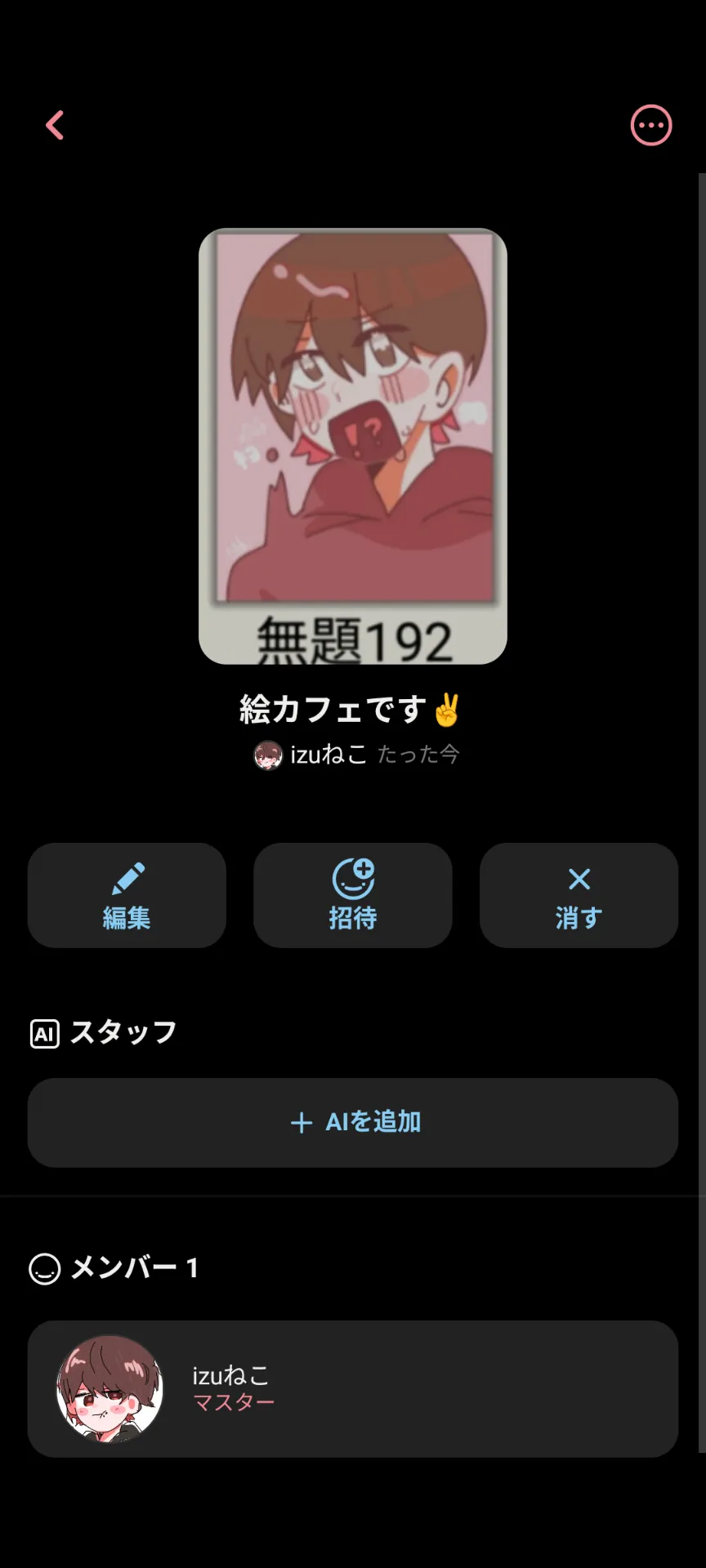Image resolution: width=706 pixels, height=1568 pixels.
Task: Open 招待 to invite members
Action: 353,896
